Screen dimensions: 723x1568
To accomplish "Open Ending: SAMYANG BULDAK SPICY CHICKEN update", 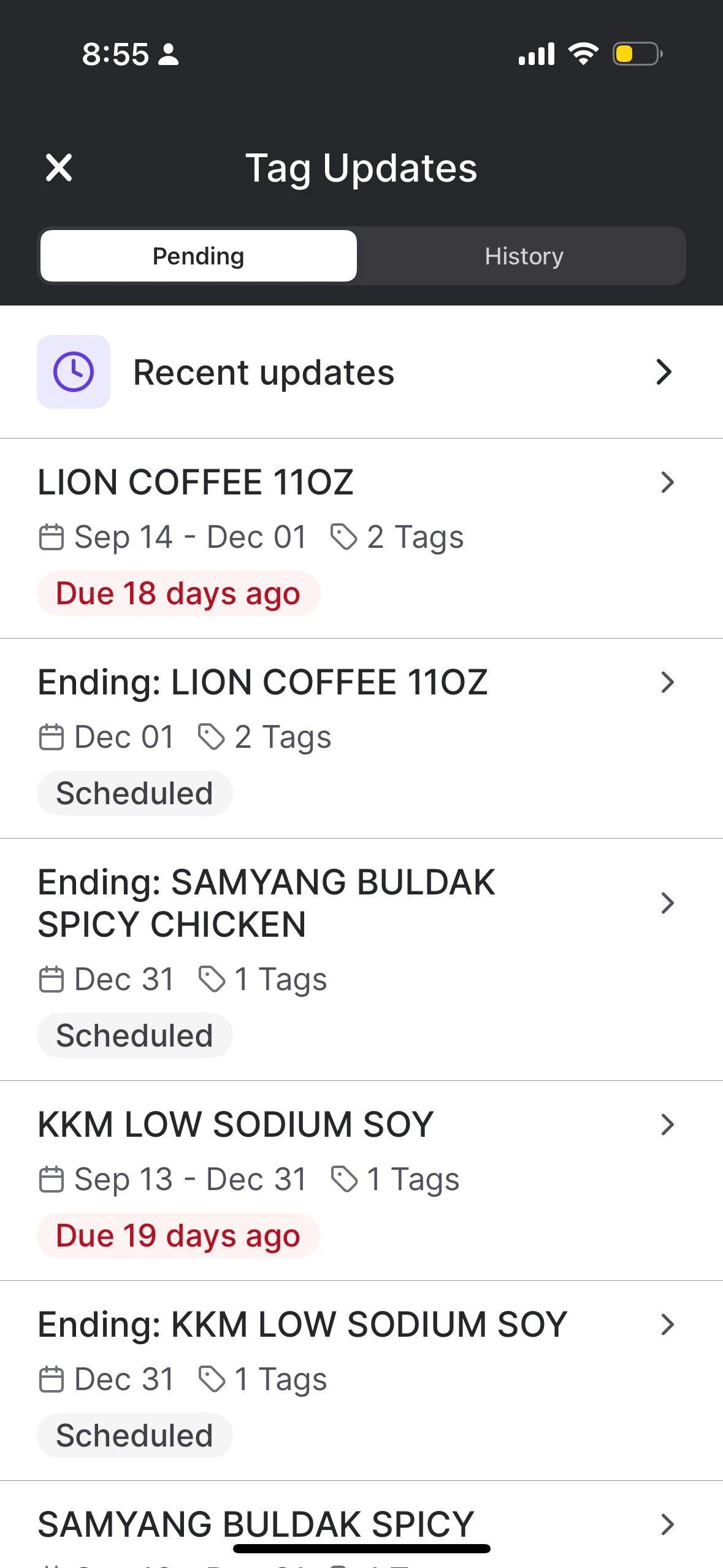I will (x=361, y=958).
